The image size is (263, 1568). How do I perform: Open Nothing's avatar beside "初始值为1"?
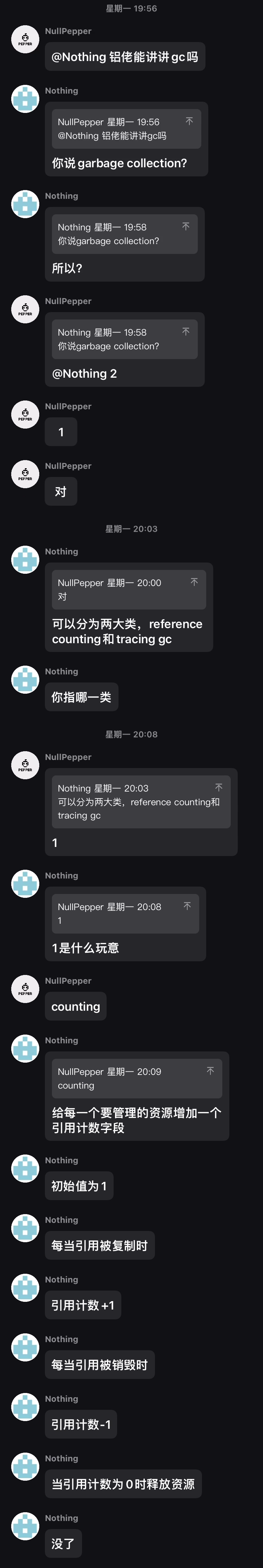coord(26,1168)
